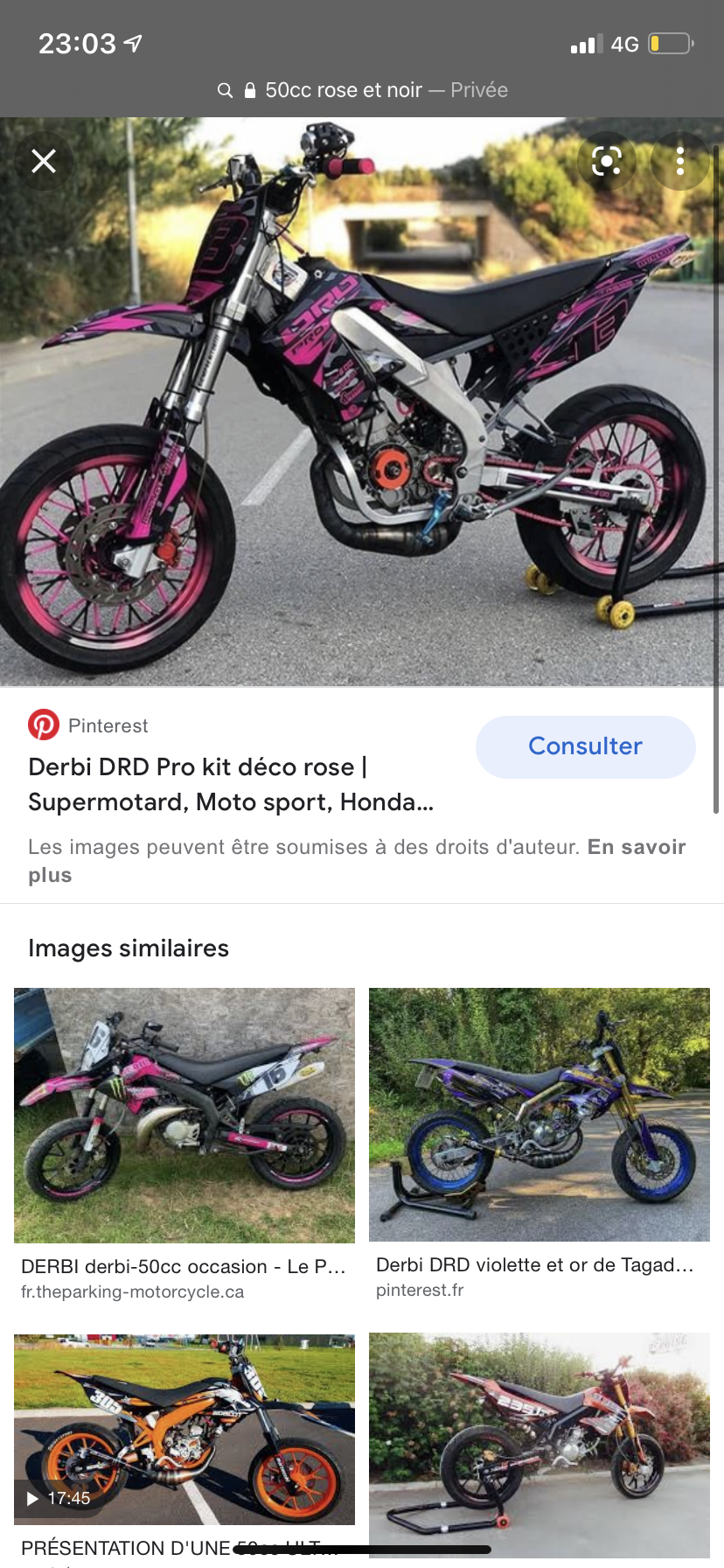The image size is (724, 1568).
Task: Tap the Consulter button
Action: (x=585, y=746)
